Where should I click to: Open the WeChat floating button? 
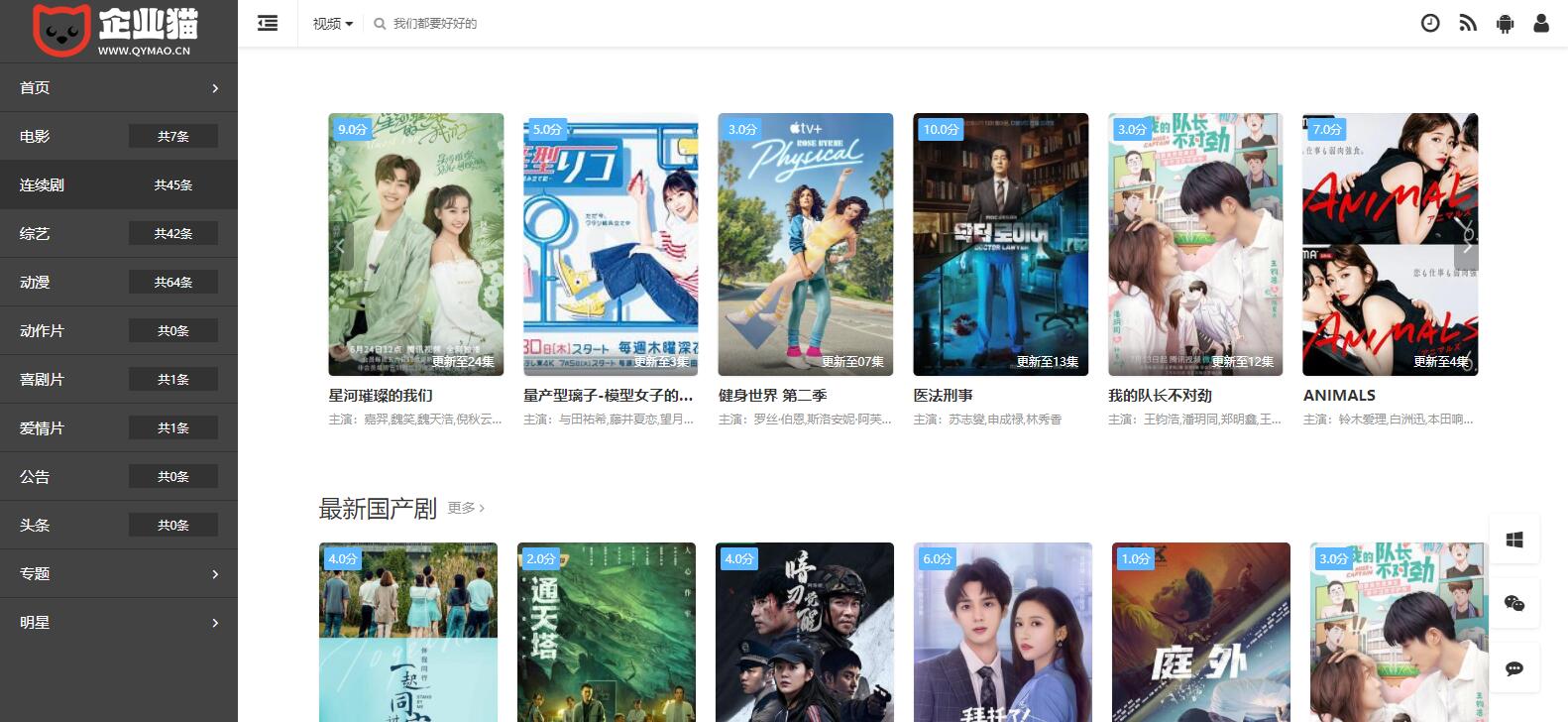(1513, 603)
